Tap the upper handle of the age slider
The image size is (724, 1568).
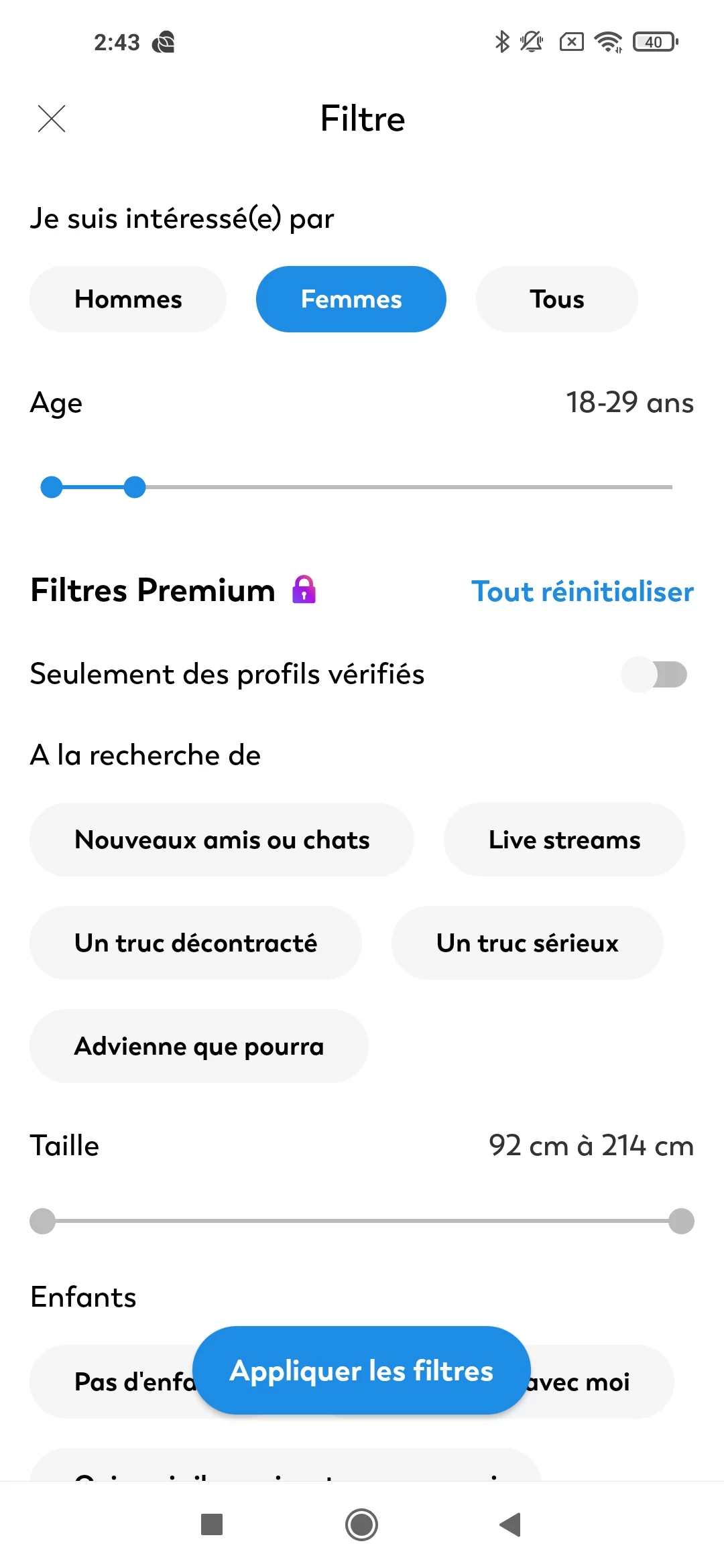tap(135, 487)
